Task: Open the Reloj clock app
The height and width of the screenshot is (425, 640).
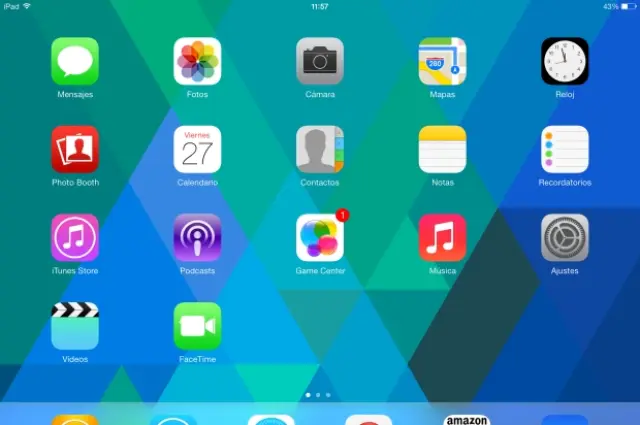Action: [565, 61]
